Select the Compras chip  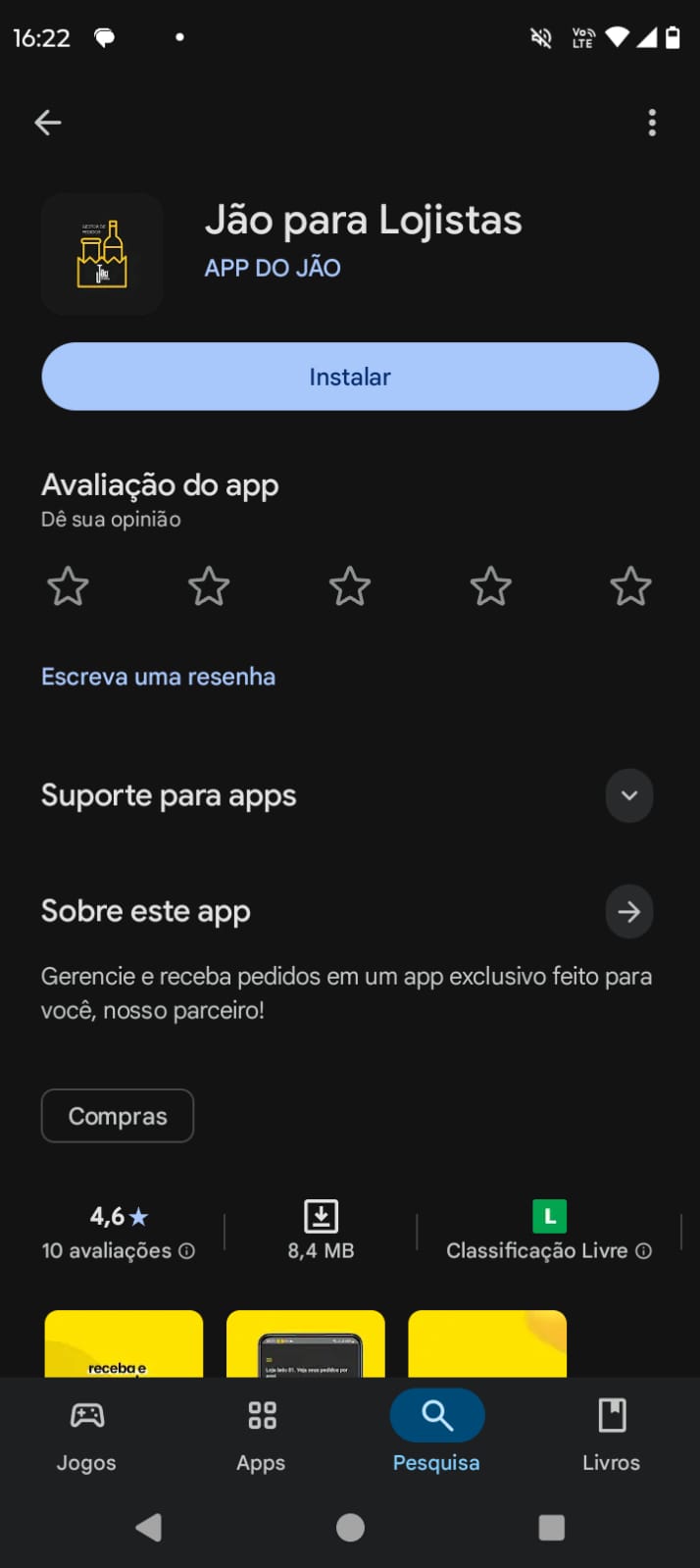tap(118, 1116)
